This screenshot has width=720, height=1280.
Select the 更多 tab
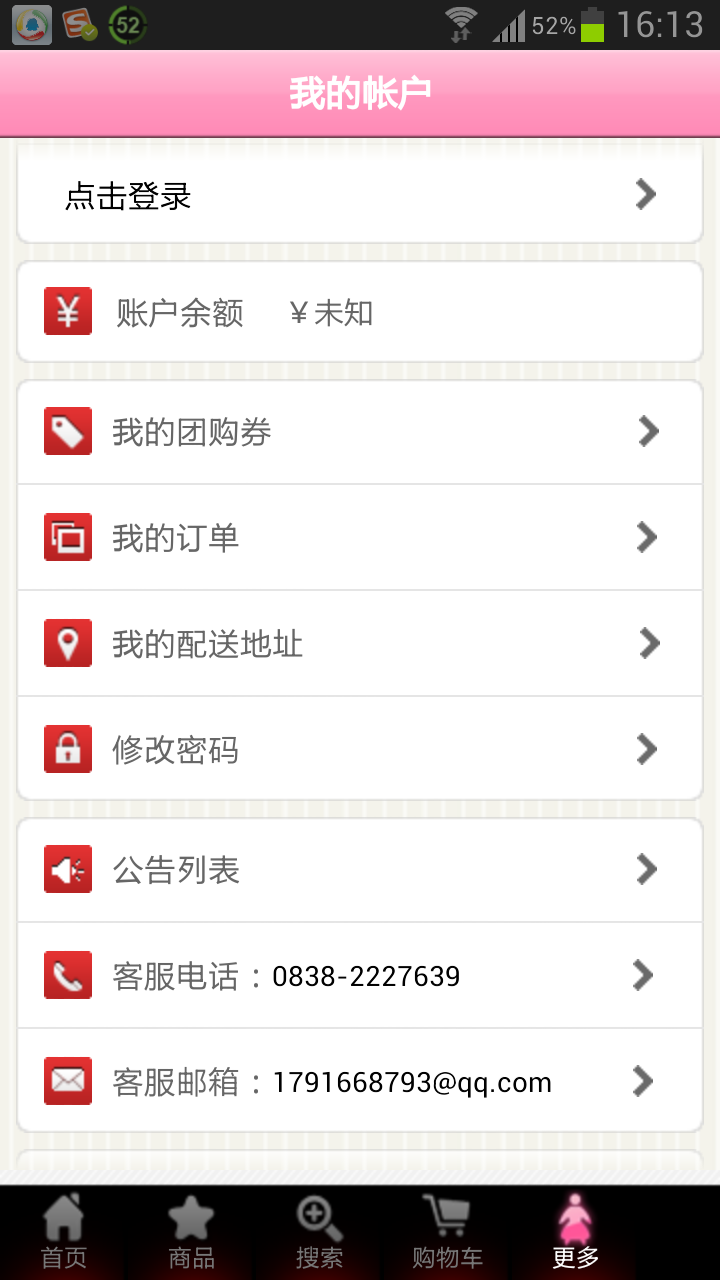(575, 1233)
